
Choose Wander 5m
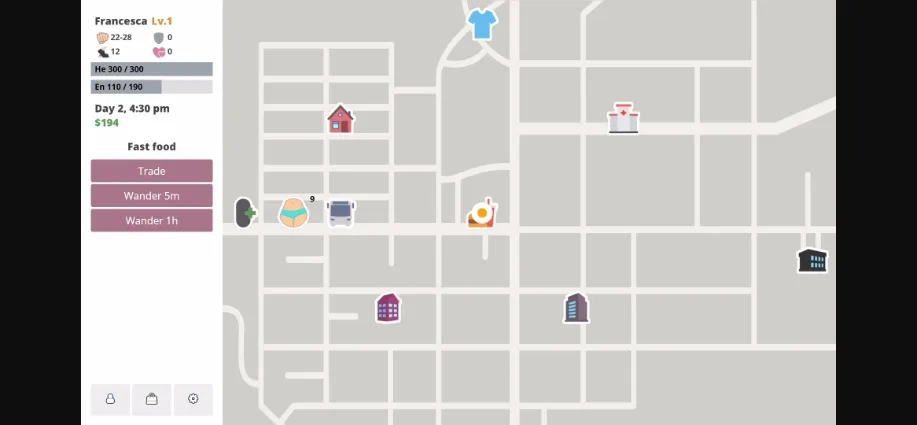pos(151,196)
